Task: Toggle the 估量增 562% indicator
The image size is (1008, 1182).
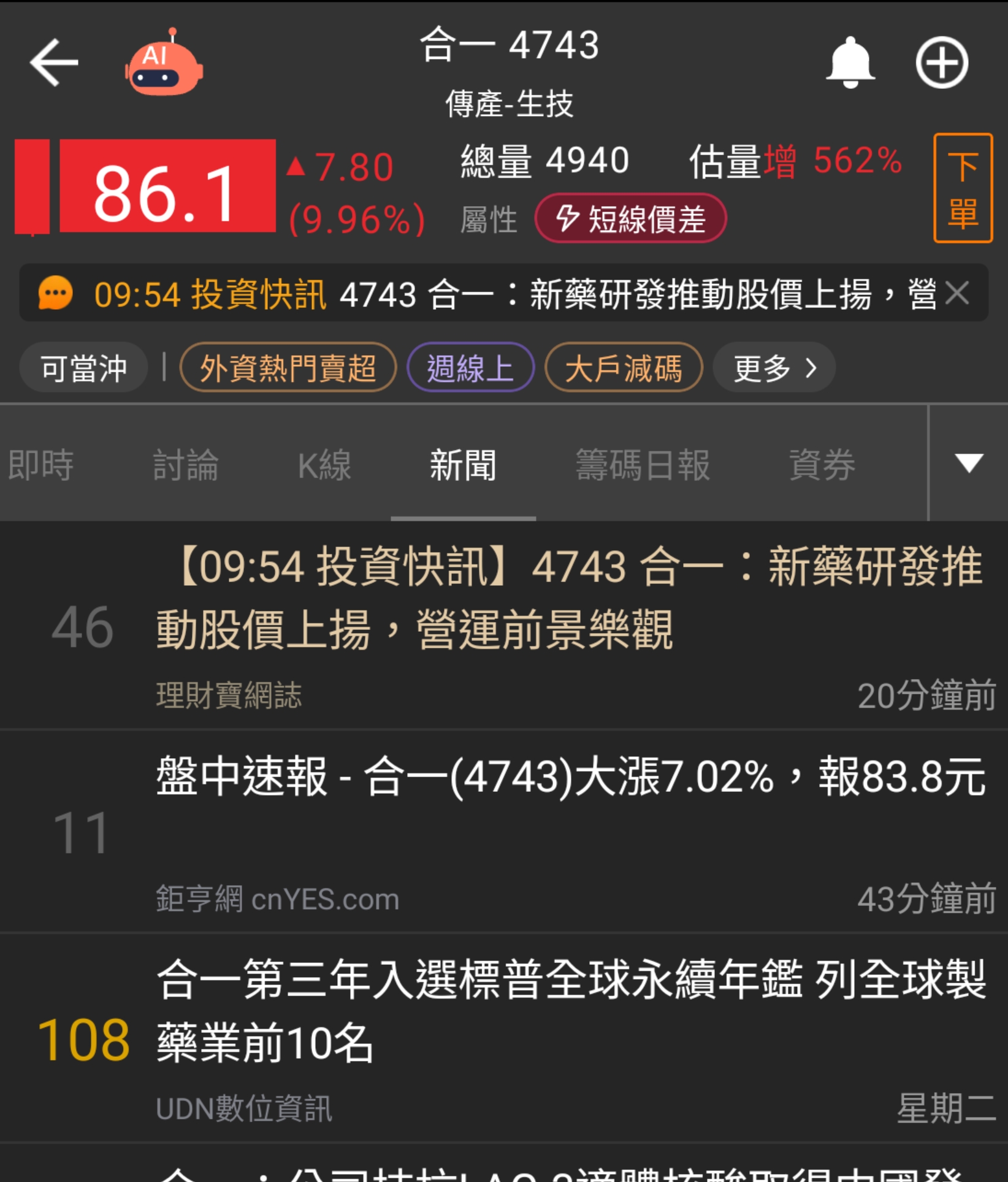Action: (x=794, y=161)
